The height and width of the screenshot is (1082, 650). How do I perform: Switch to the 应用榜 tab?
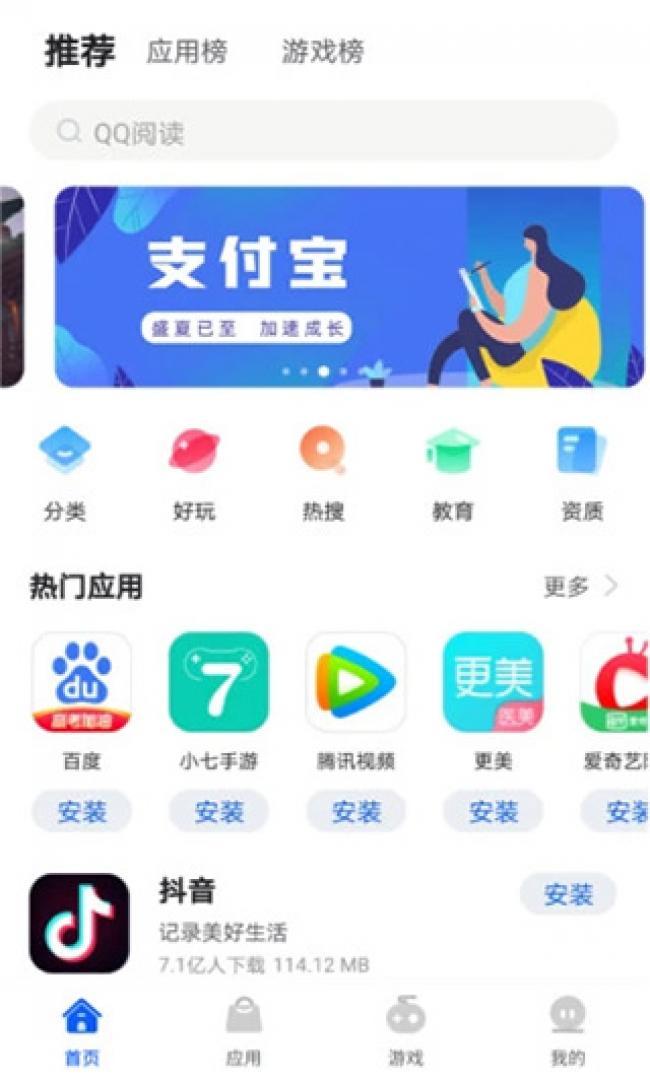(x=186, y=51)
